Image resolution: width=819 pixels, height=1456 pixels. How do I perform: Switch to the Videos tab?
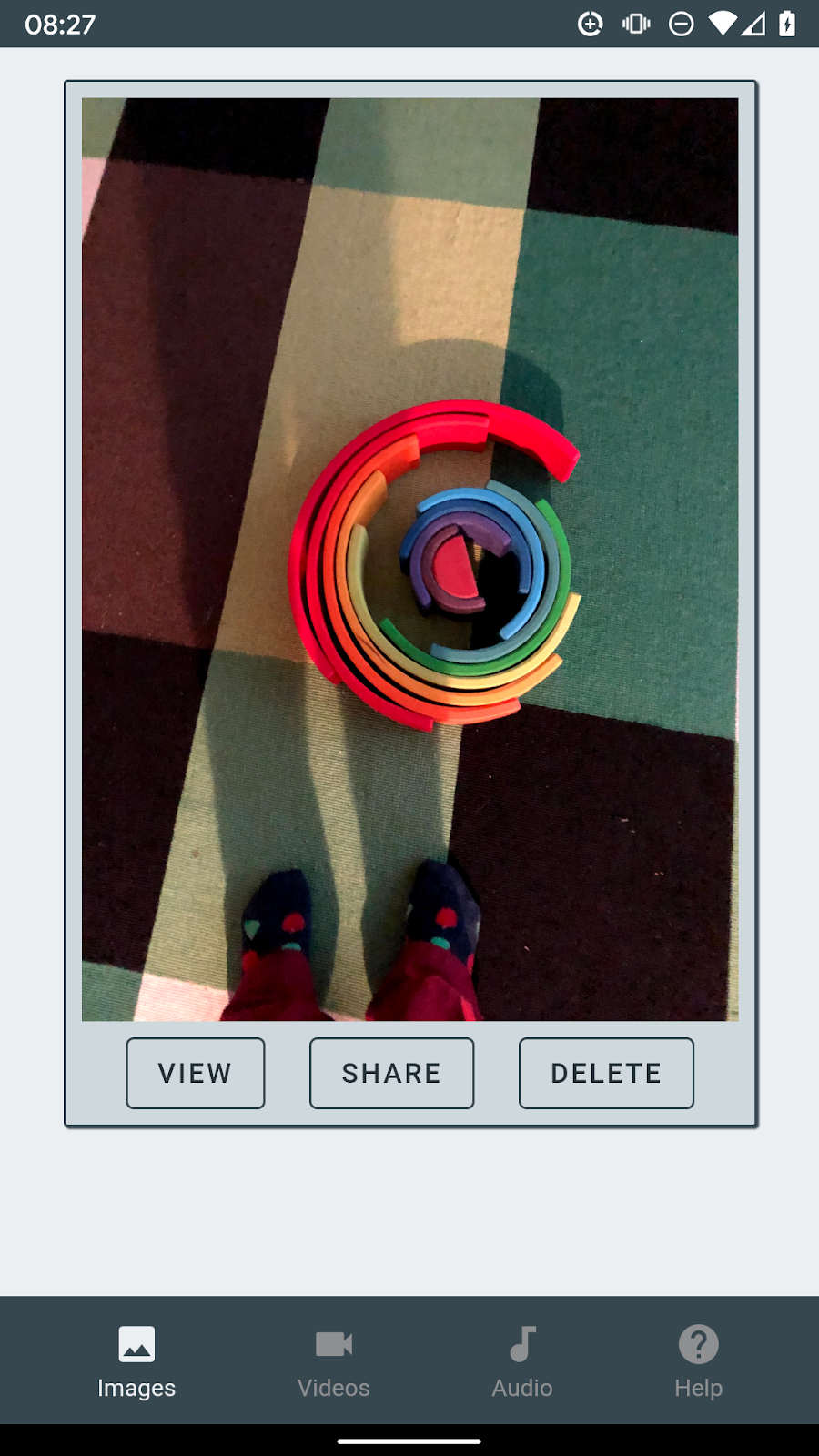333,1361
